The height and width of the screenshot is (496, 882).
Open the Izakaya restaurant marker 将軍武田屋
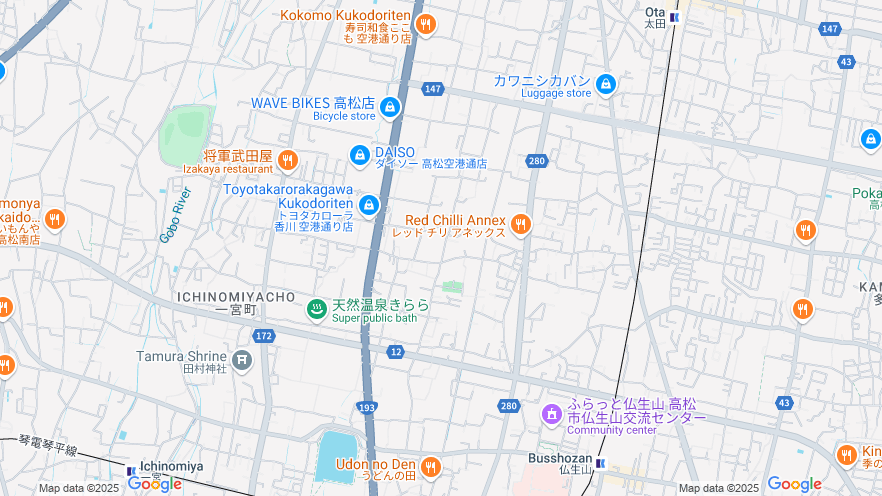[x=287, y=159]
